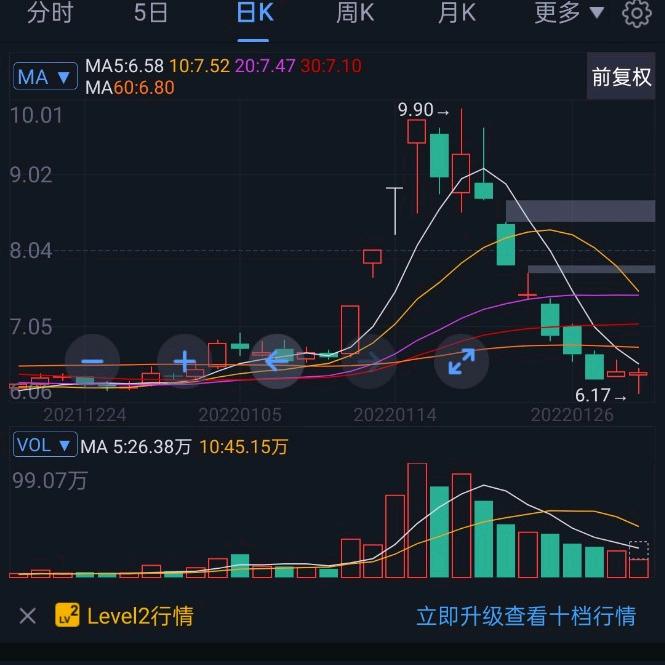Open the 月K monthly chart
This screenshot has width=665, height=665.
pos(456,13)
